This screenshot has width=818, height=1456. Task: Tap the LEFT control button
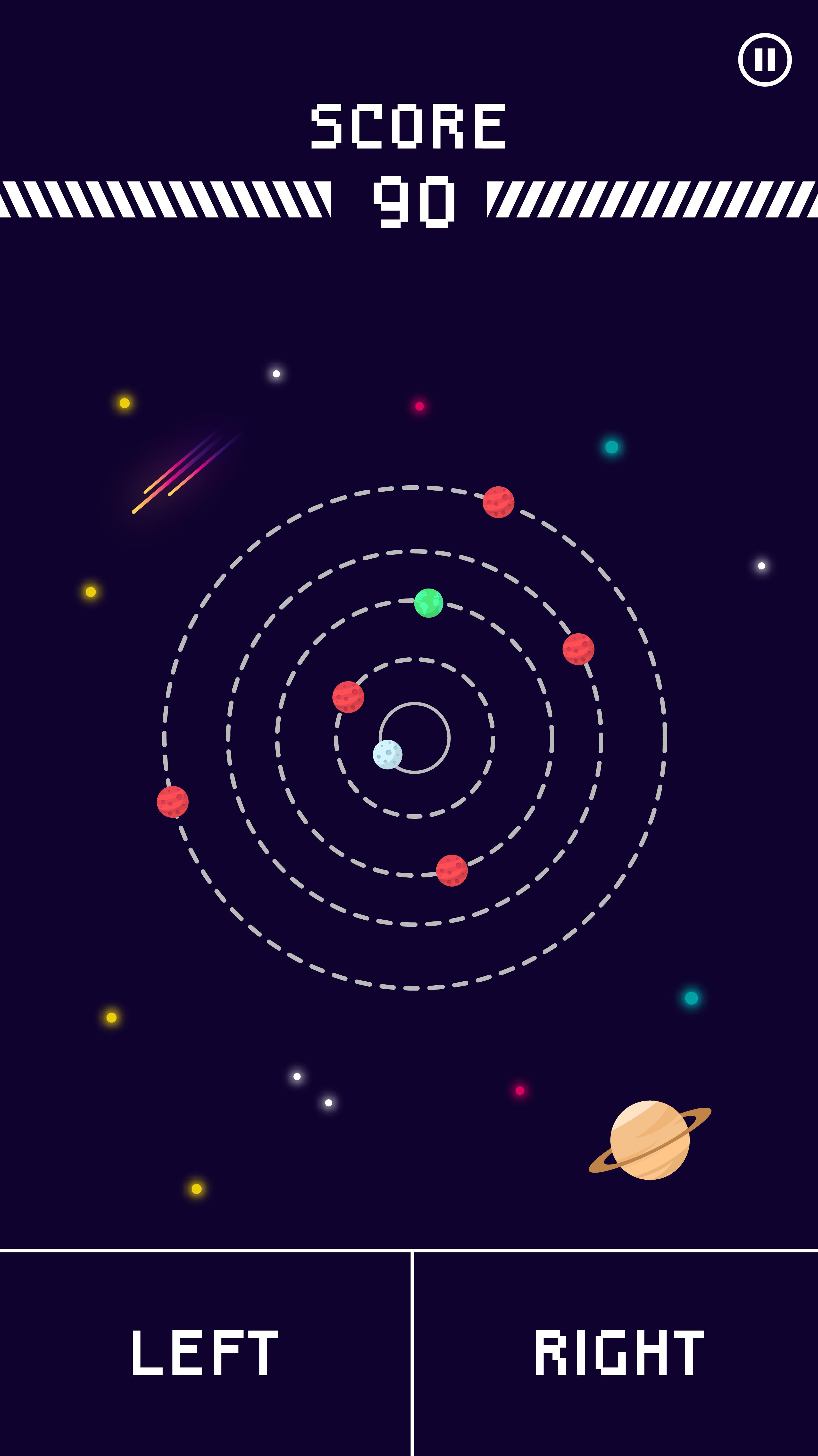[x=204, y=1353]
